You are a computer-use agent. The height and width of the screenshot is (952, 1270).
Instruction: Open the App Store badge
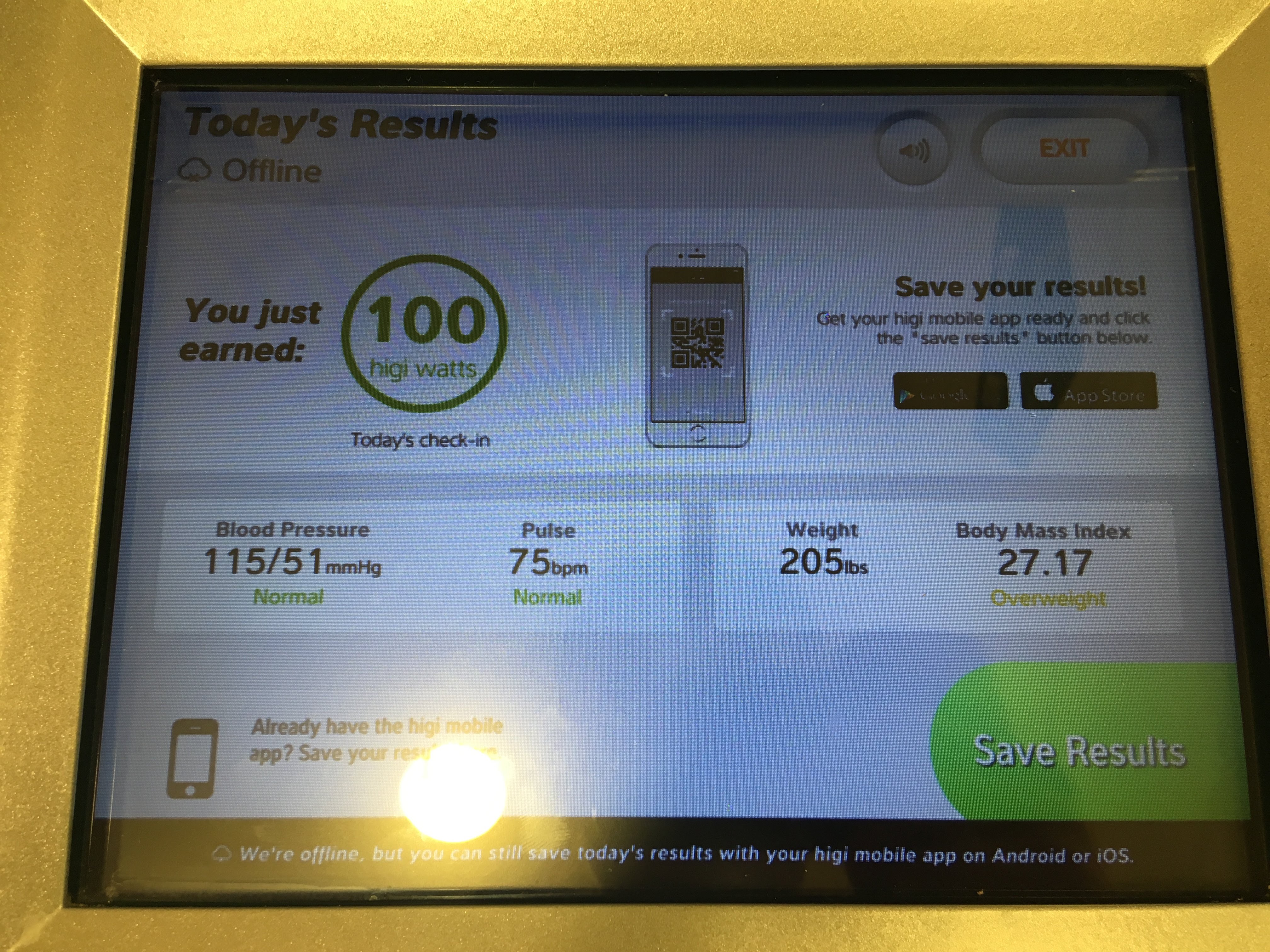tap(1089, 392)
